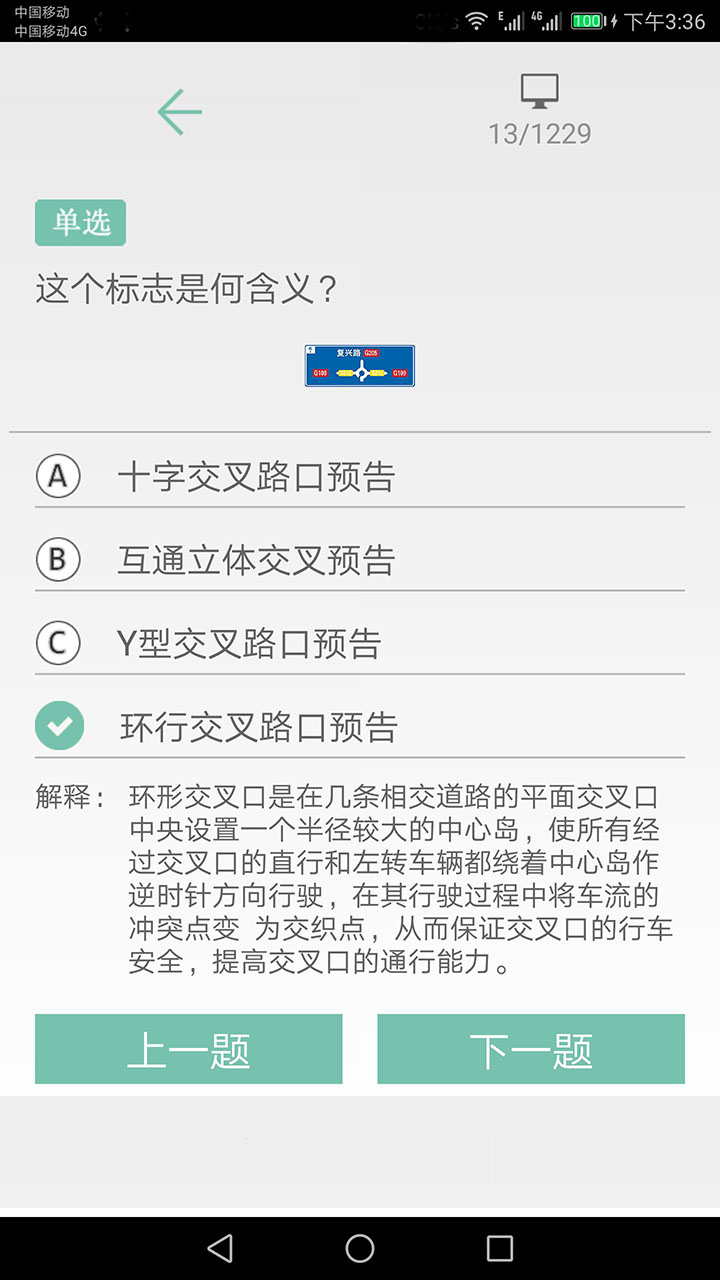Go to next question 下一题

coord(531,1049)
